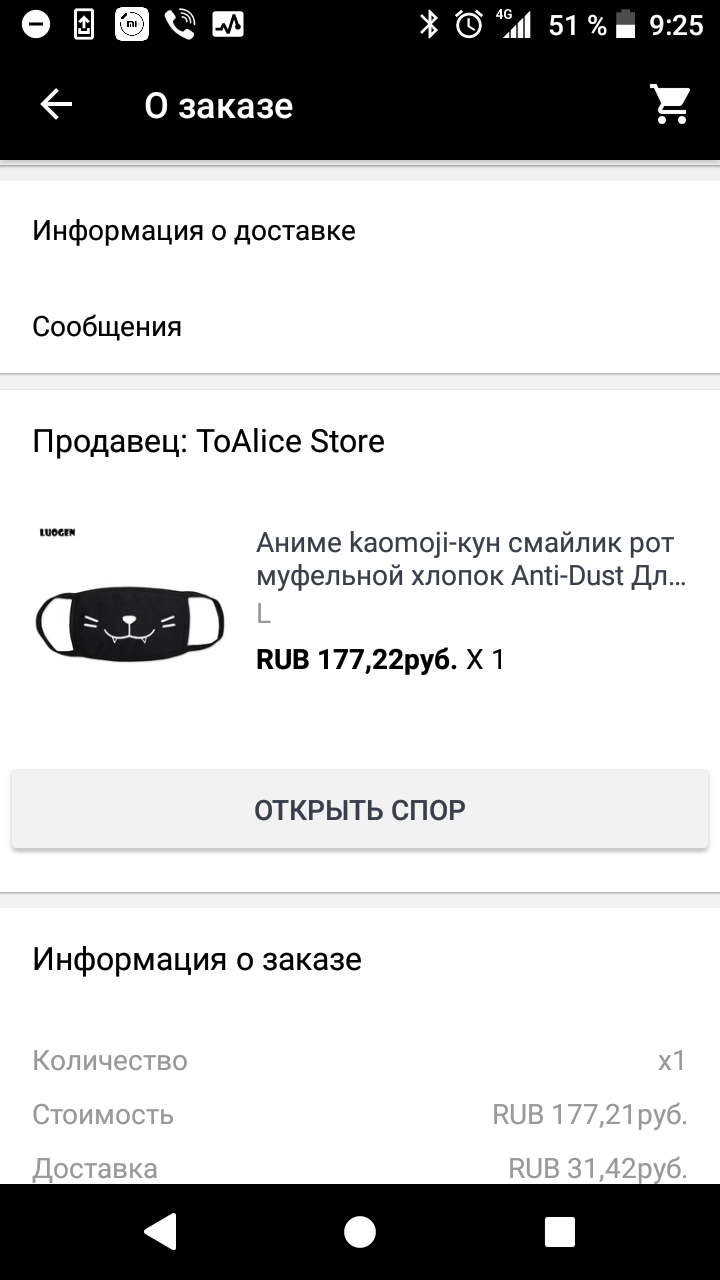Open the shopping cart
This screenshot has width=720, height=1280.
pyautogui.click(x=670, y=104)
